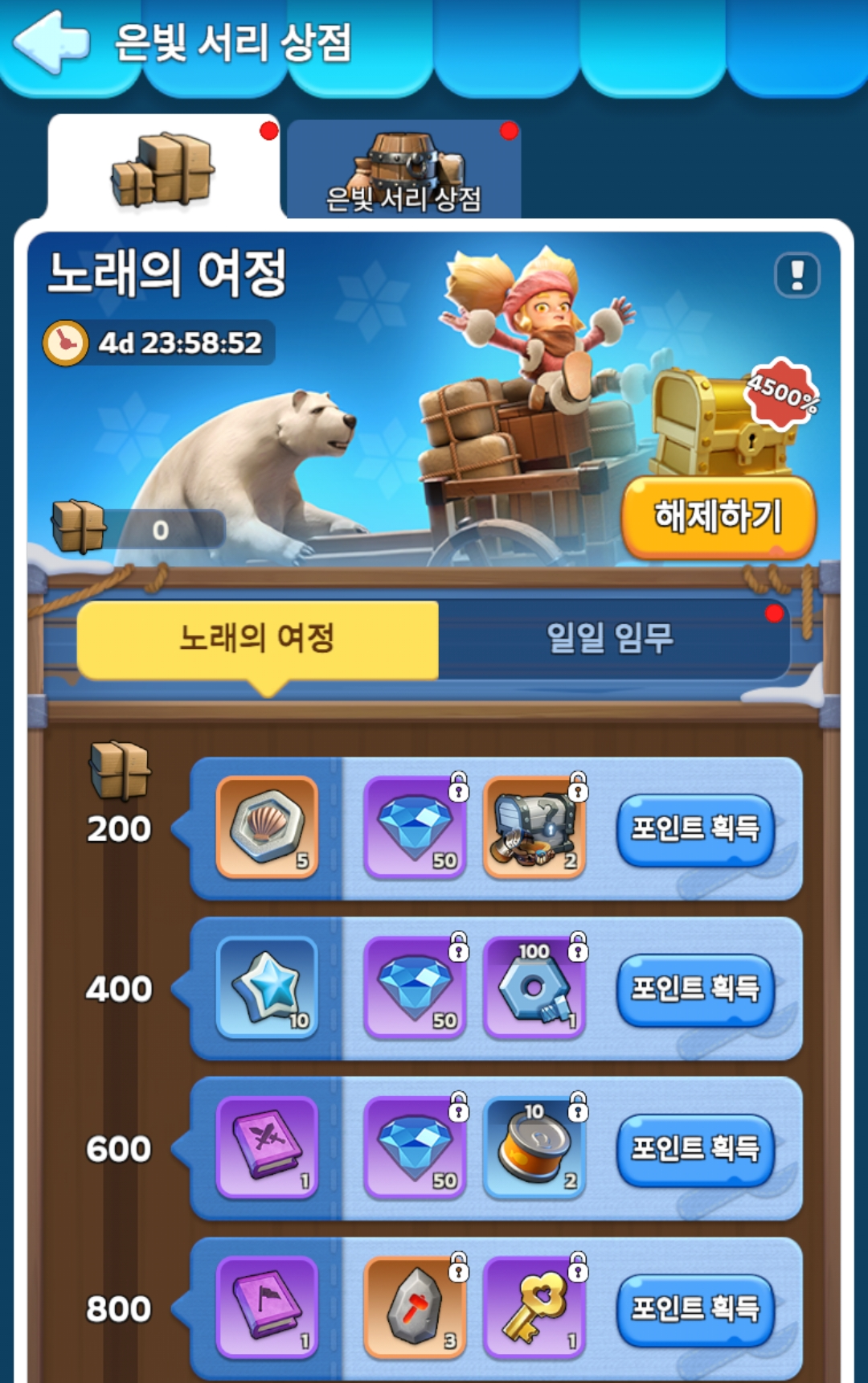Viewport: 868px width, 1383px height.
Task: Inspect the purple battle book reward at 600
Action: (x=268, y=1147)
